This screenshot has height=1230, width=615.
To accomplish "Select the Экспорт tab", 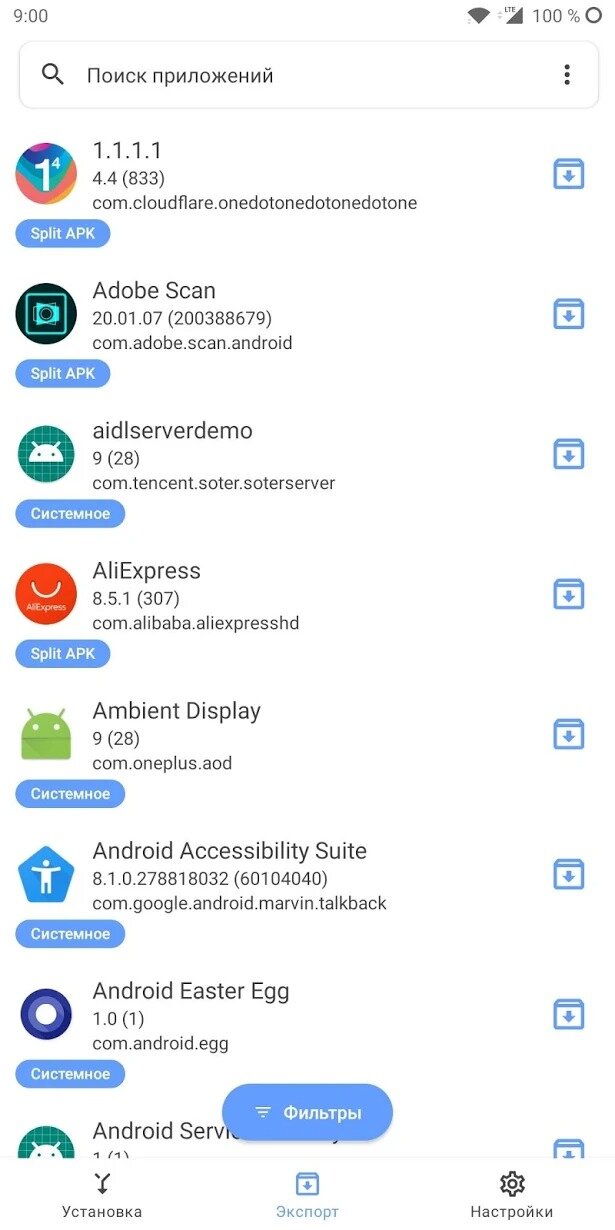I will pyautogui.click(x=307, y=1195).
